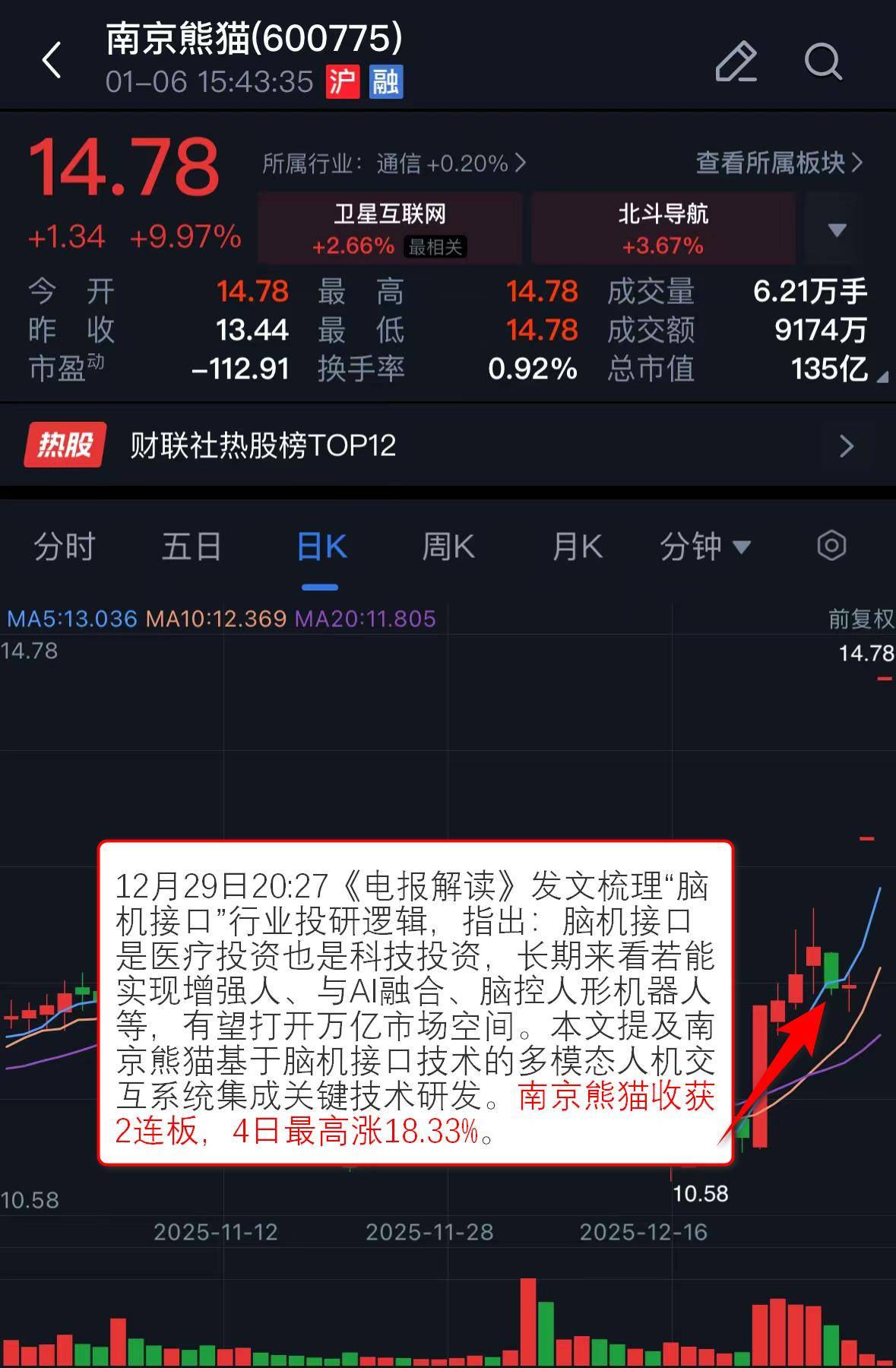Open 财联社热股榜TOP12 row

pos(448,445)
